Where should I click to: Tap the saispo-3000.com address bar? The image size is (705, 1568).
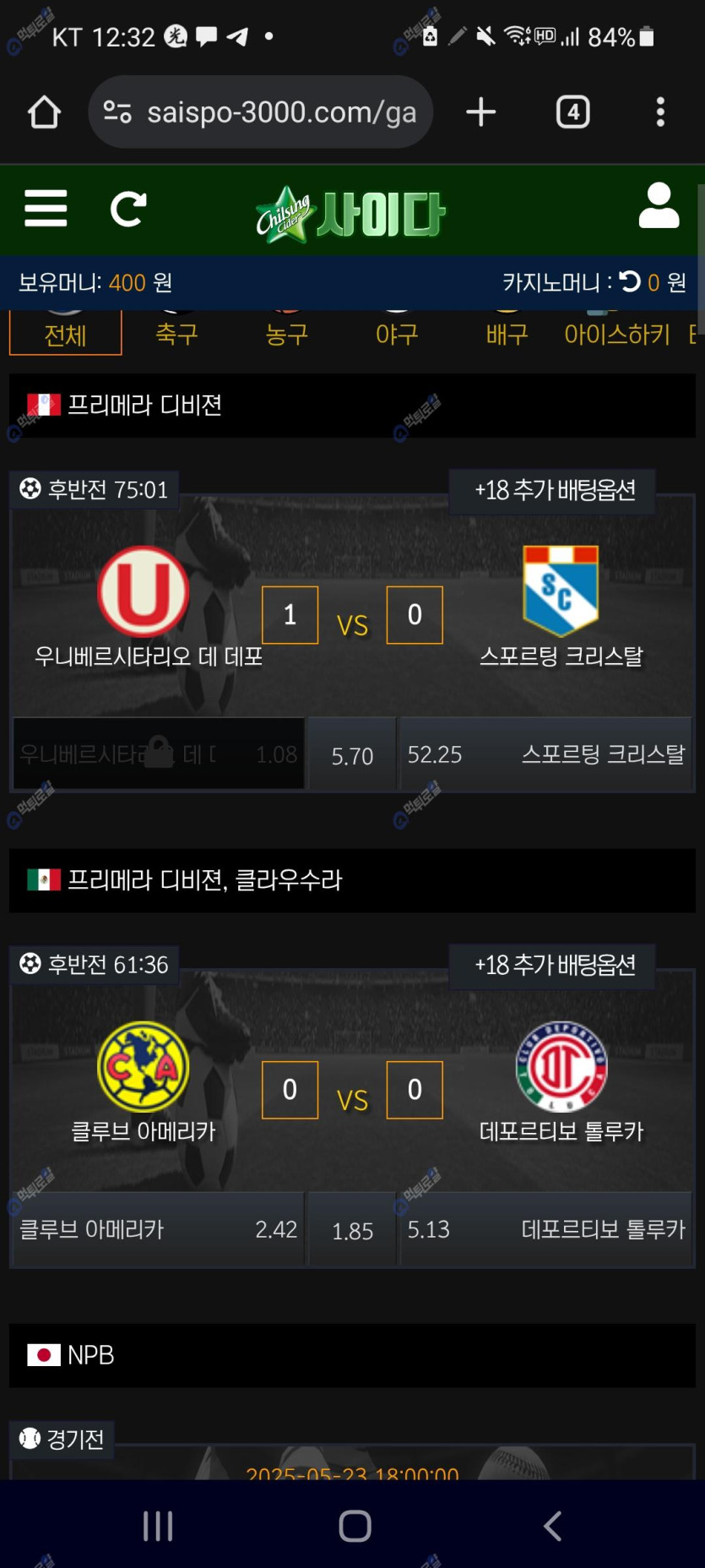[262, 112]
